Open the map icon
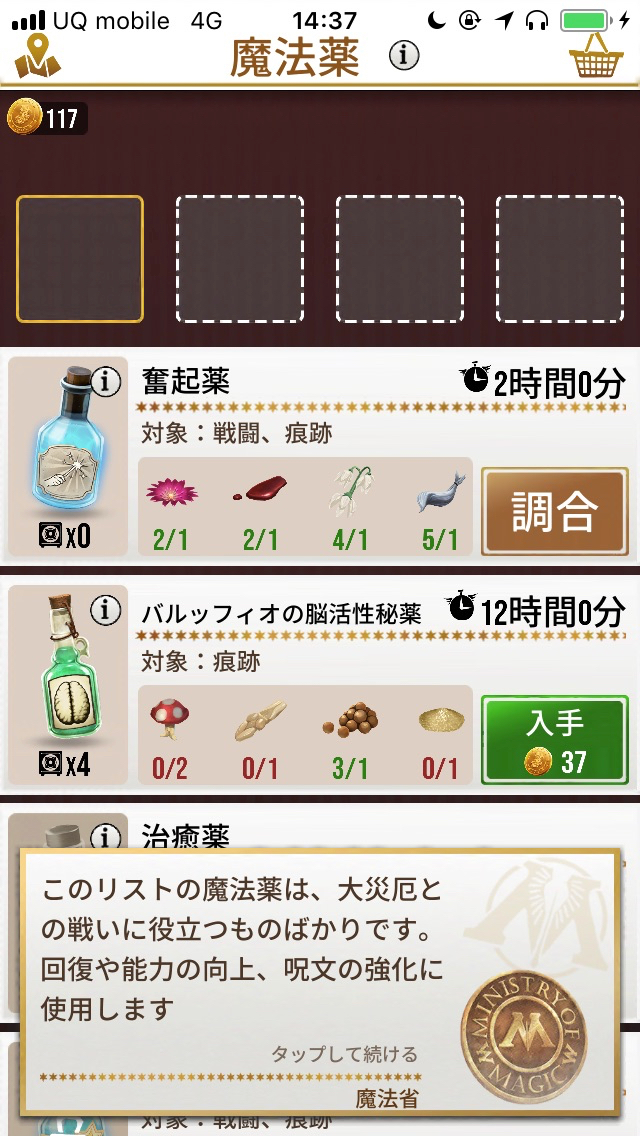640x1136 pixels. 37,56
